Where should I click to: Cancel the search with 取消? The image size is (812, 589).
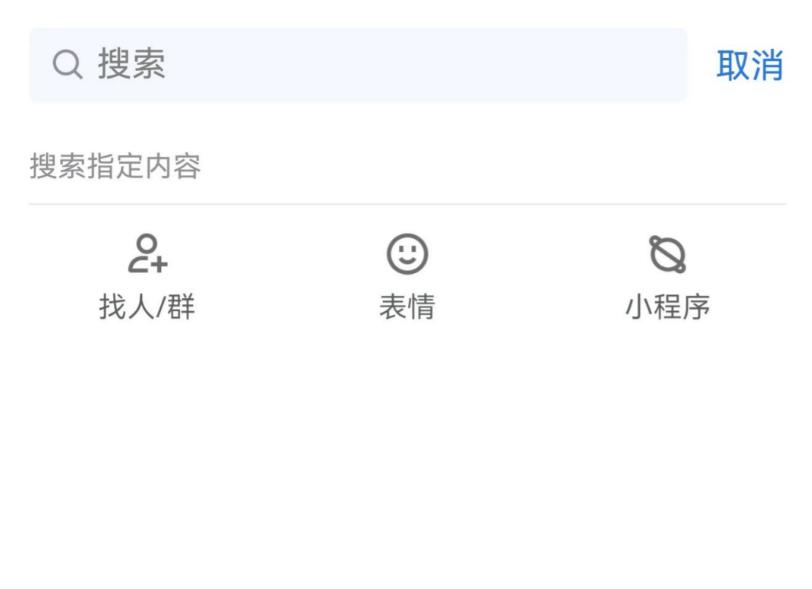point(749,65)
